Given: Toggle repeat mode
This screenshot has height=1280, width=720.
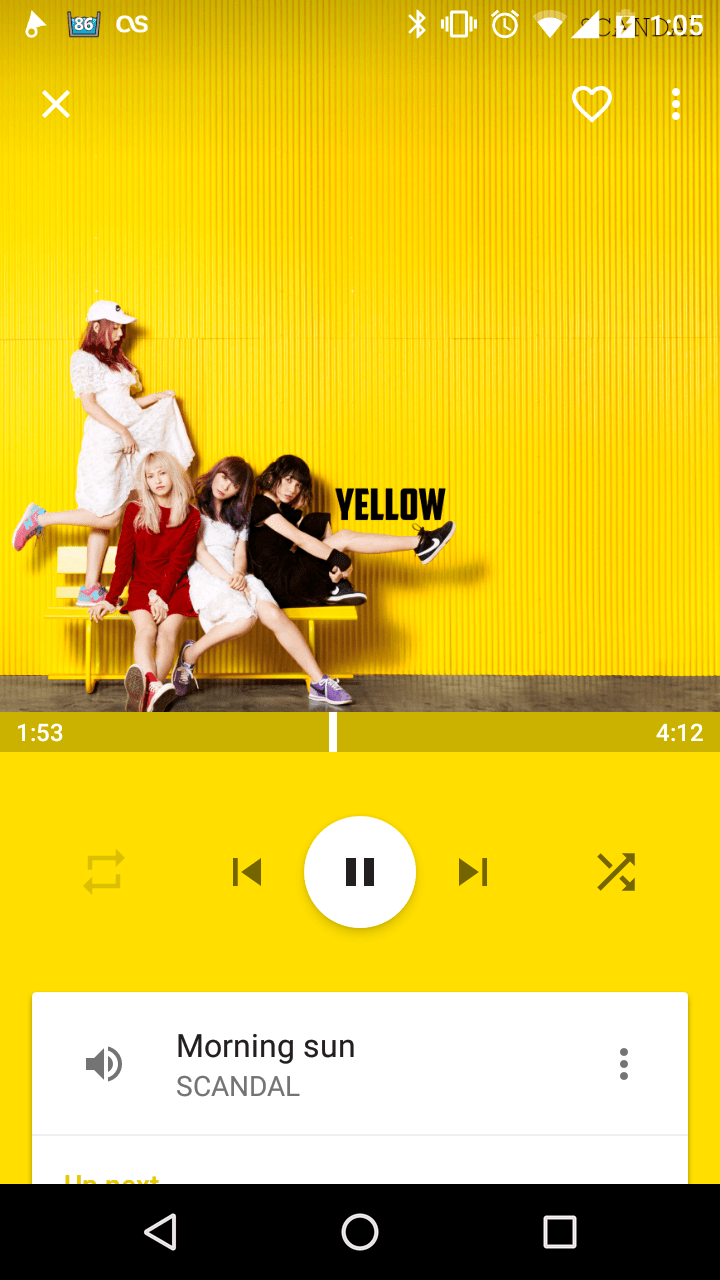Looking at the screenshot, I should coord(104,872).
